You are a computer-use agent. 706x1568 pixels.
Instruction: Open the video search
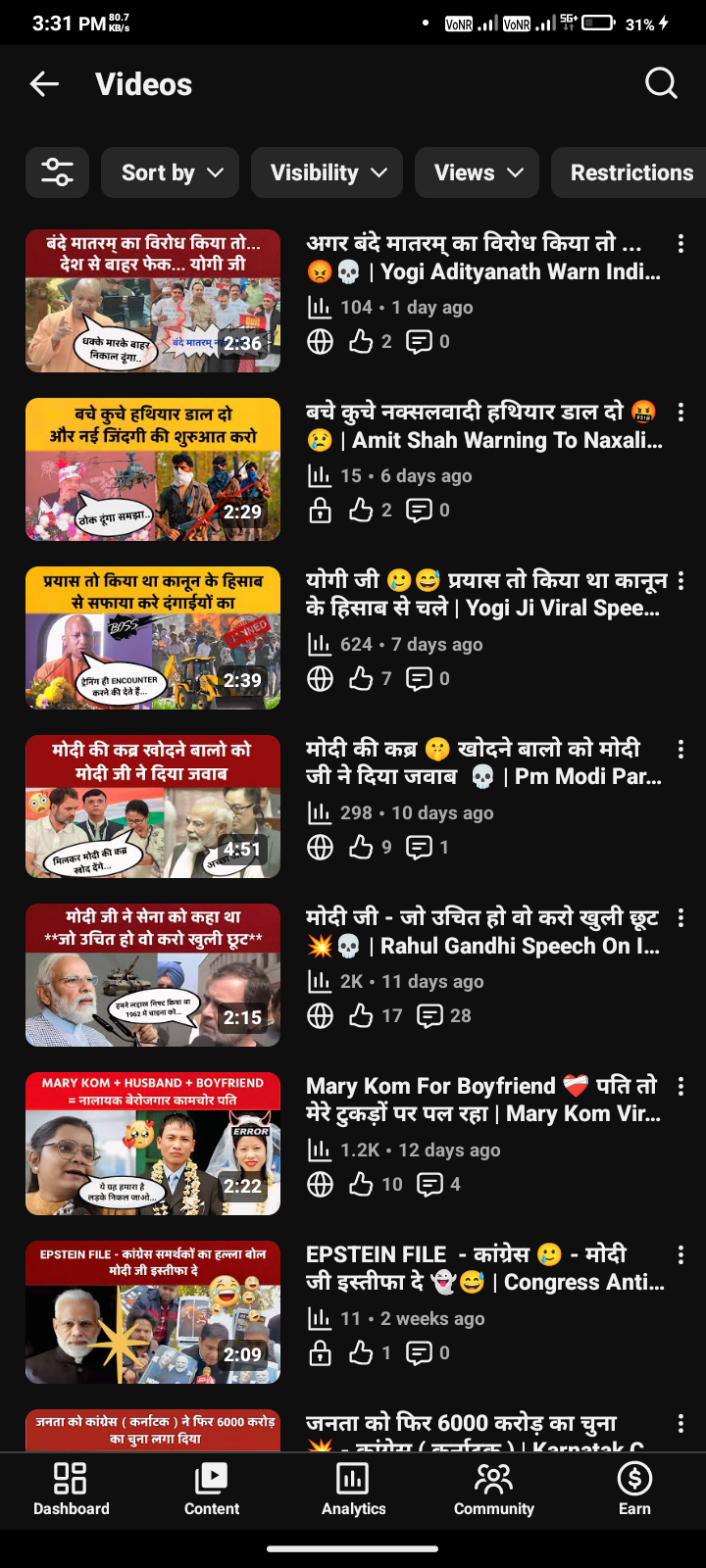click(661, 84)
